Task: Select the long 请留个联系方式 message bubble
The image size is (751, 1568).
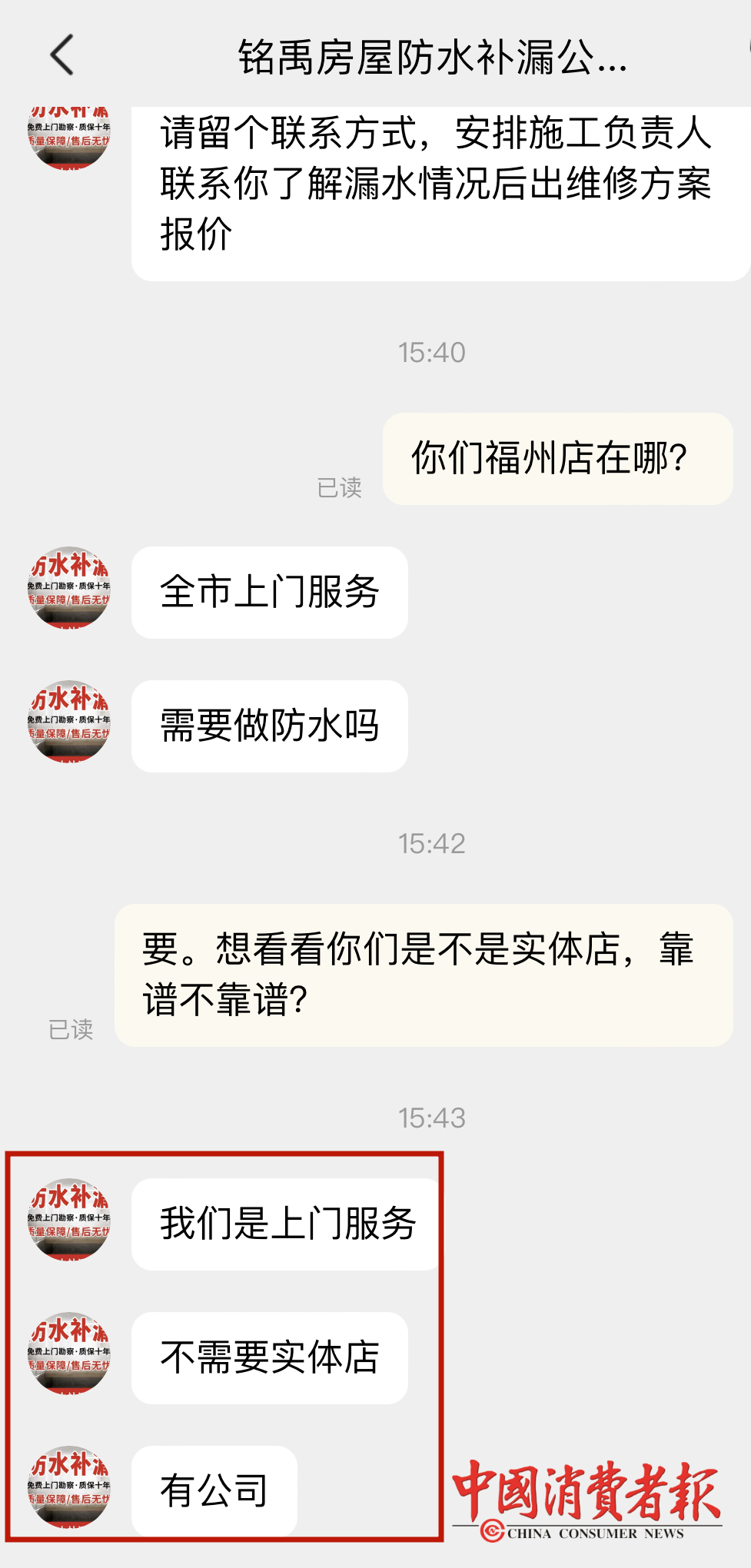Action: [x=434, y=184]
